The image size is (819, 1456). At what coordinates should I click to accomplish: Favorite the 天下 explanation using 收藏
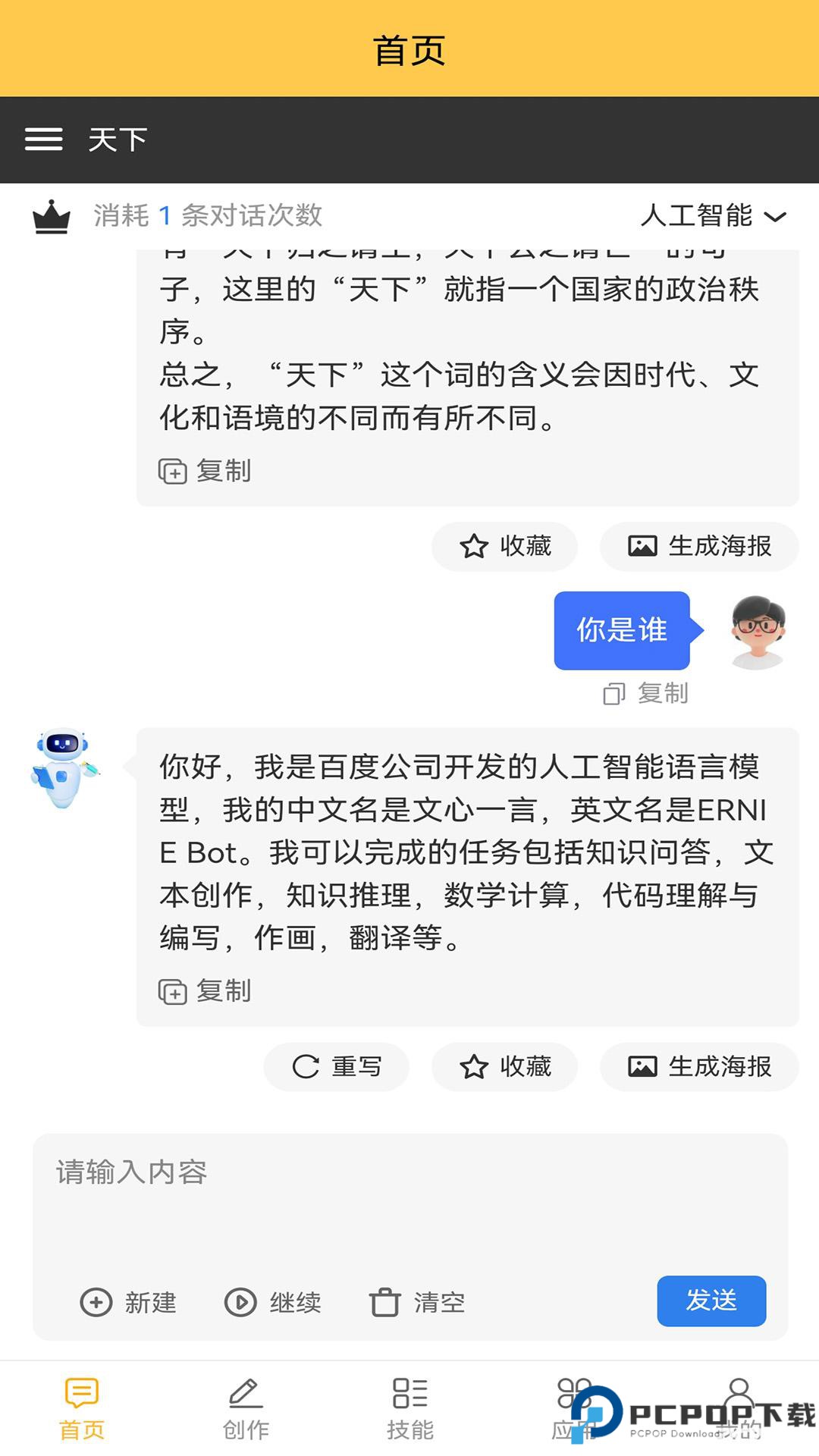click(x=504, y=546)
